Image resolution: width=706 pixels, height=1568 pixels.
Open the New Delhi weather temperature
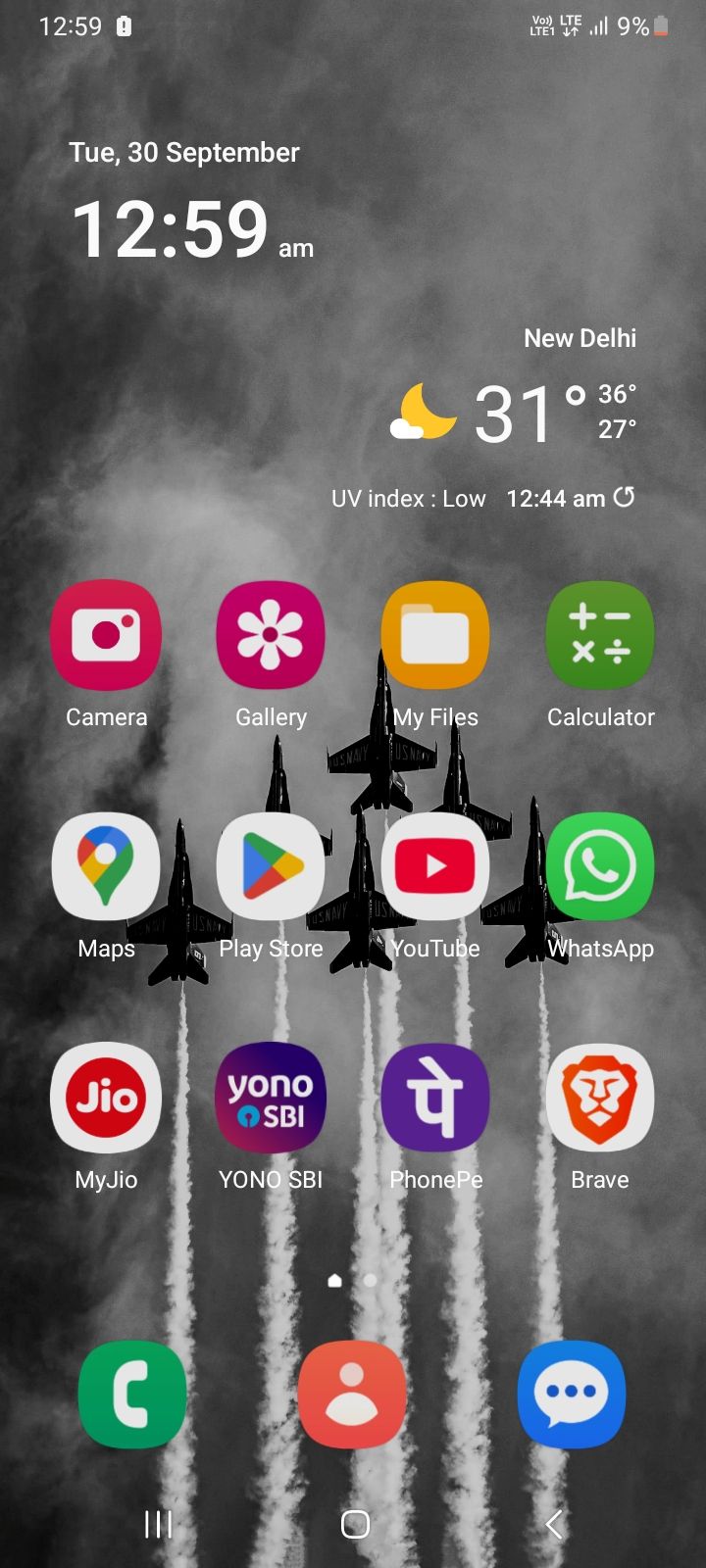(516, 414)
